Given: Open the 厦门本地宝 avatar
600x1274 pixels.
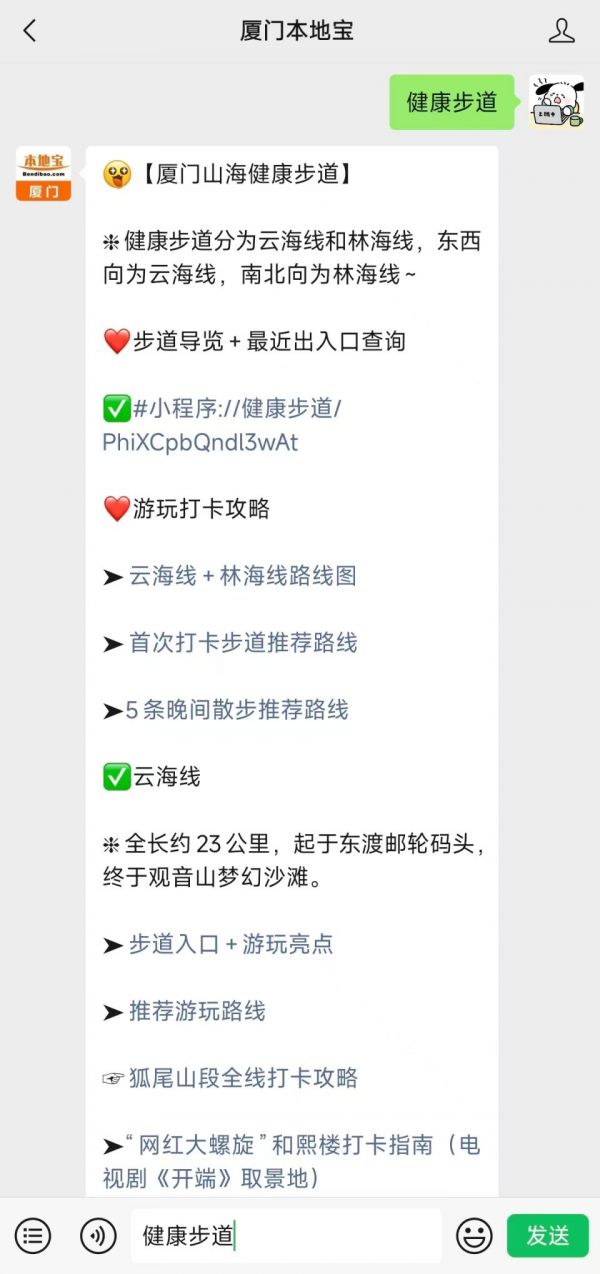Looking at the screenshot, I should coord(43,173).
